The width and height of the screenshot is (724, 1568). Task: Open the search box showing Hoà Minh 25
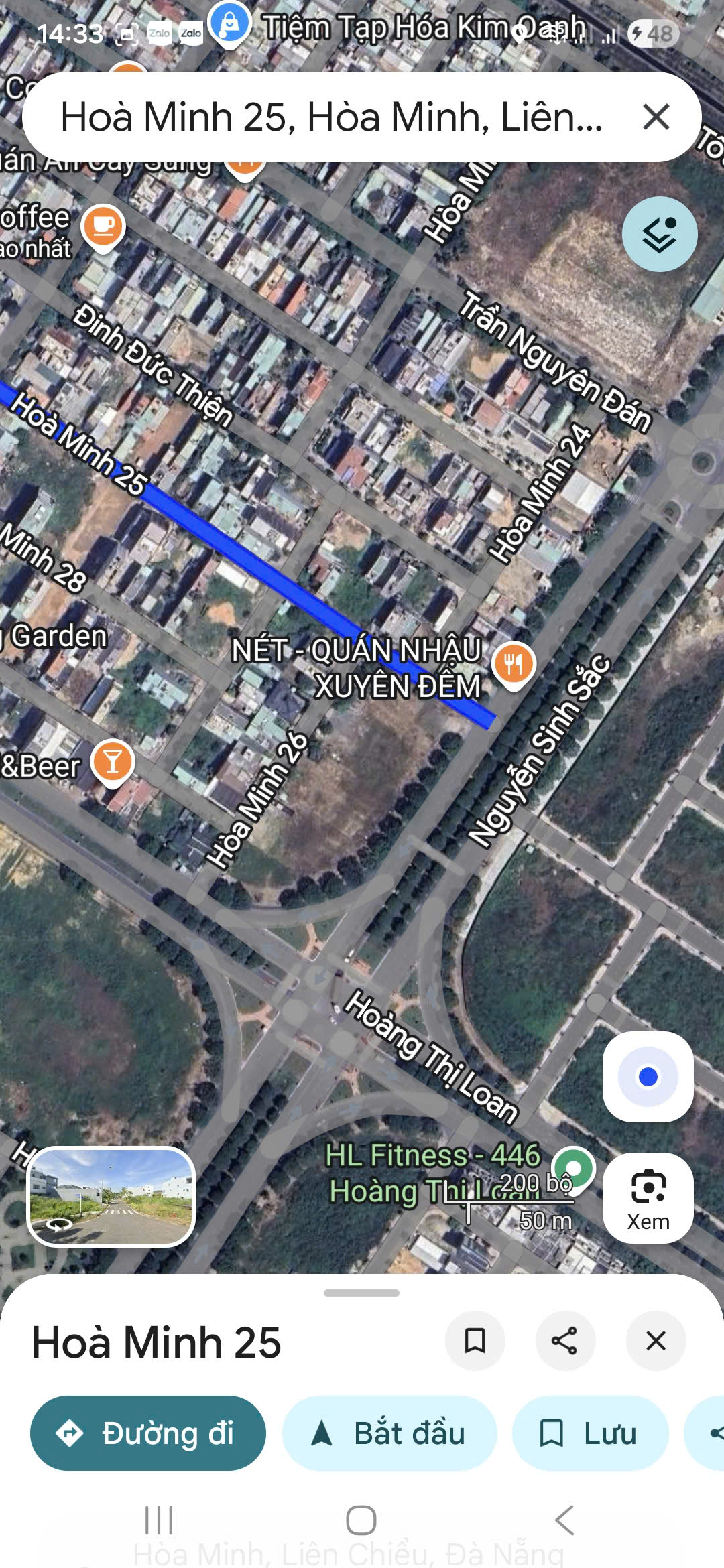332,117
